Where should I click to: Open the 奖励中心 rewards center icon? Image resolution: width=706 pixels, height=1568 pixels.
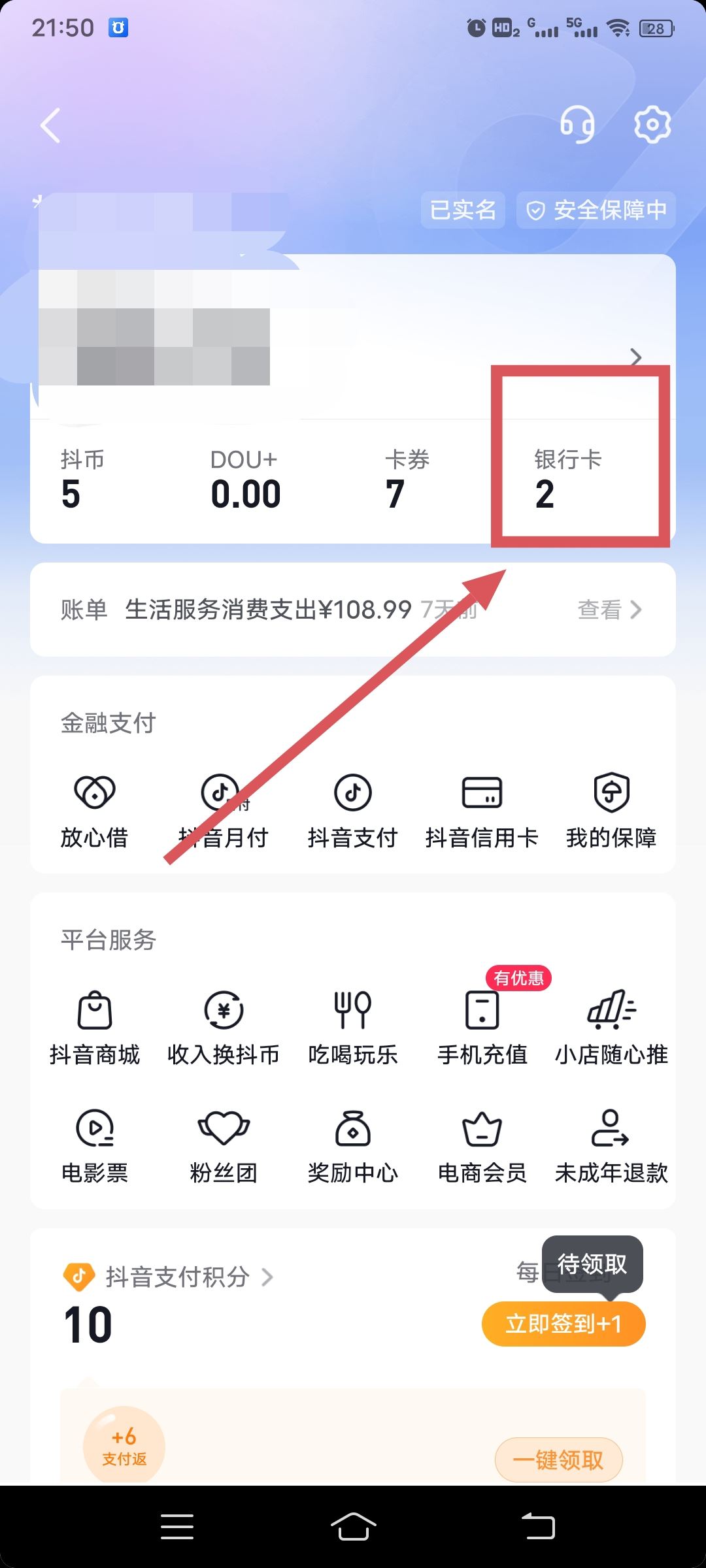tap(352, 1147)
